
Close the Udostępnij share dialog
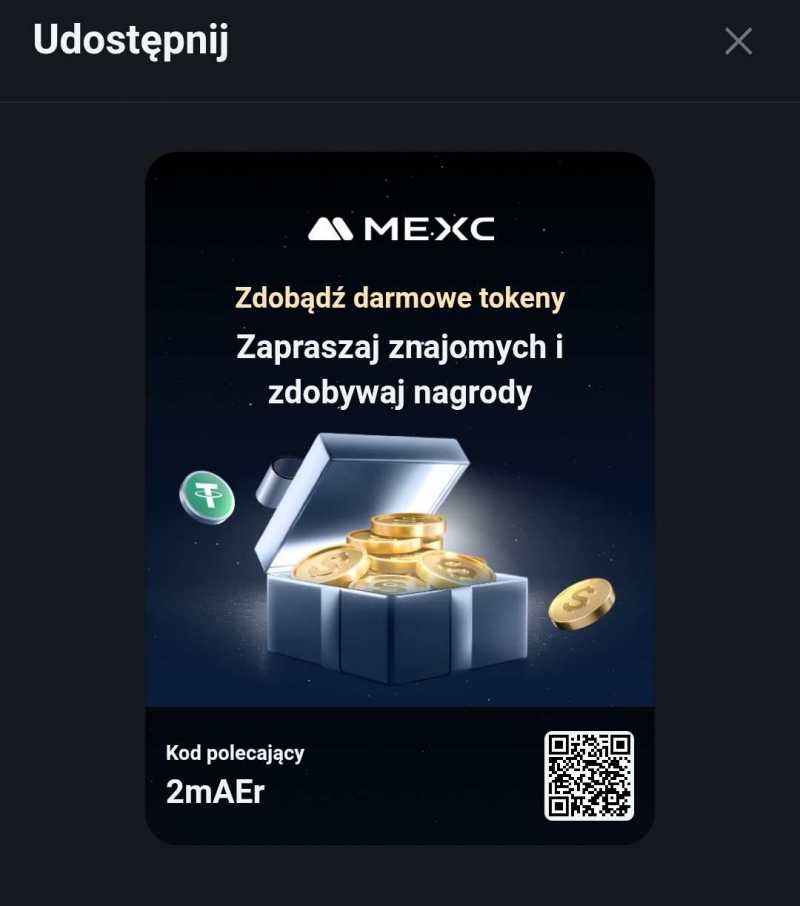tap(738, 41)
